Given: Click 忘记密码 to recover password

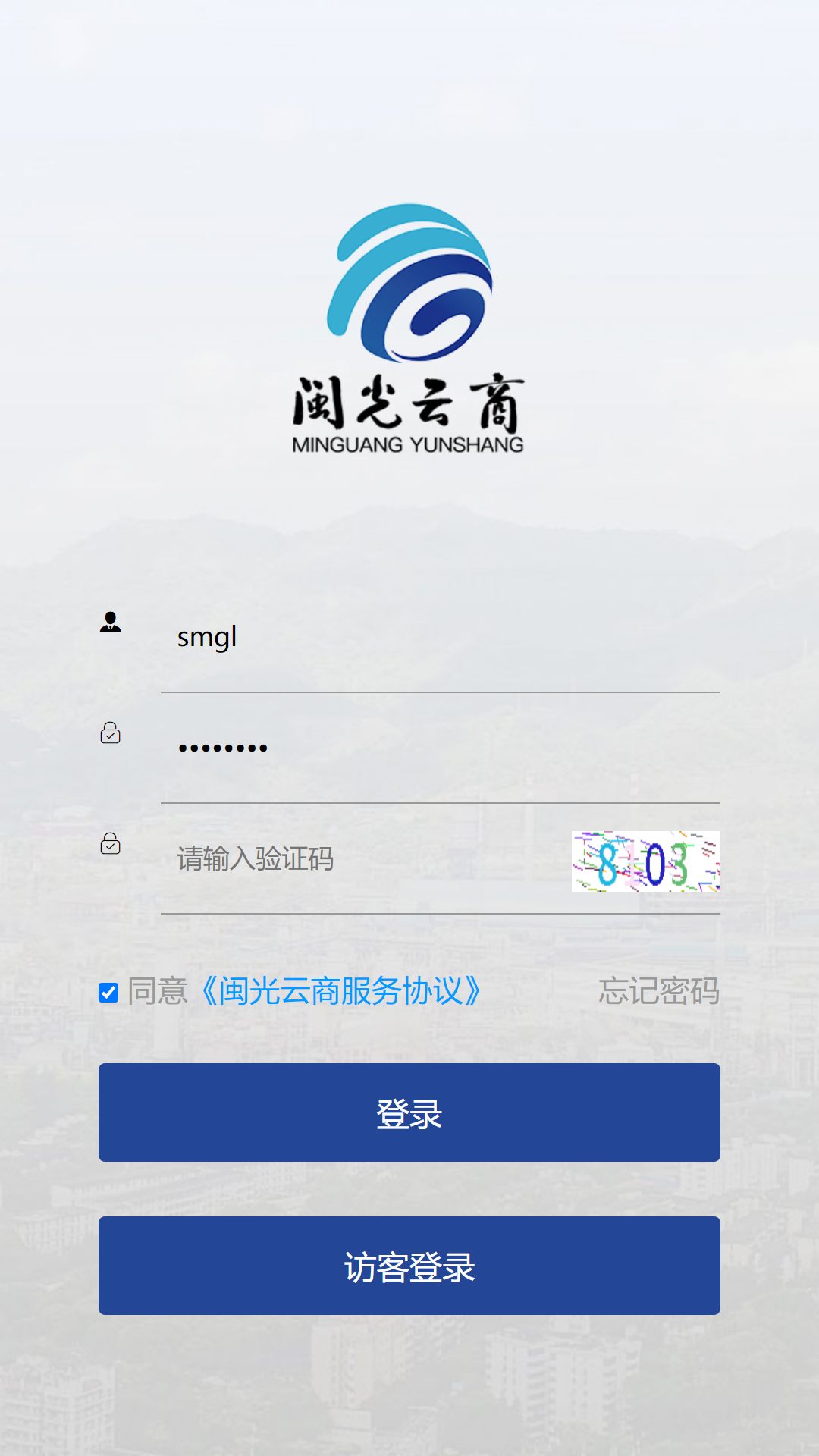Looking at the screenshot, I should tap(658, 992).
